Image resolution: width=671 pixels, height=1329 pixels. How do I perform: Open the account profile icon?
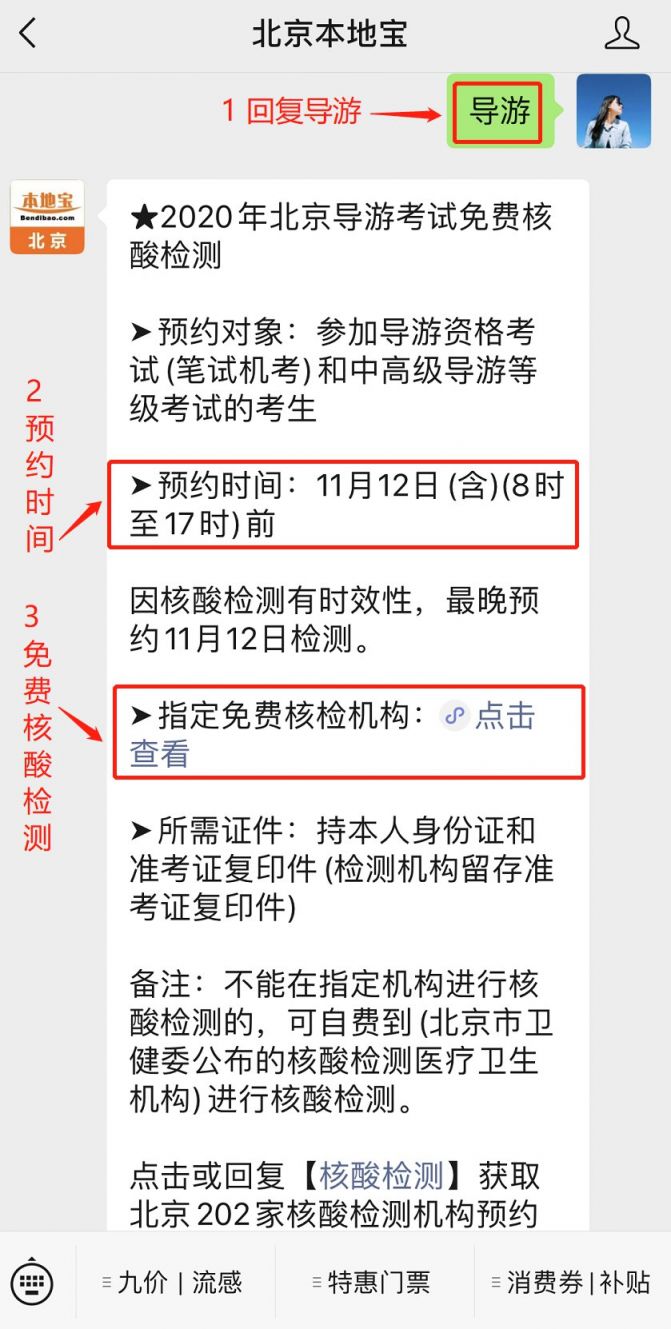(622, 34)
